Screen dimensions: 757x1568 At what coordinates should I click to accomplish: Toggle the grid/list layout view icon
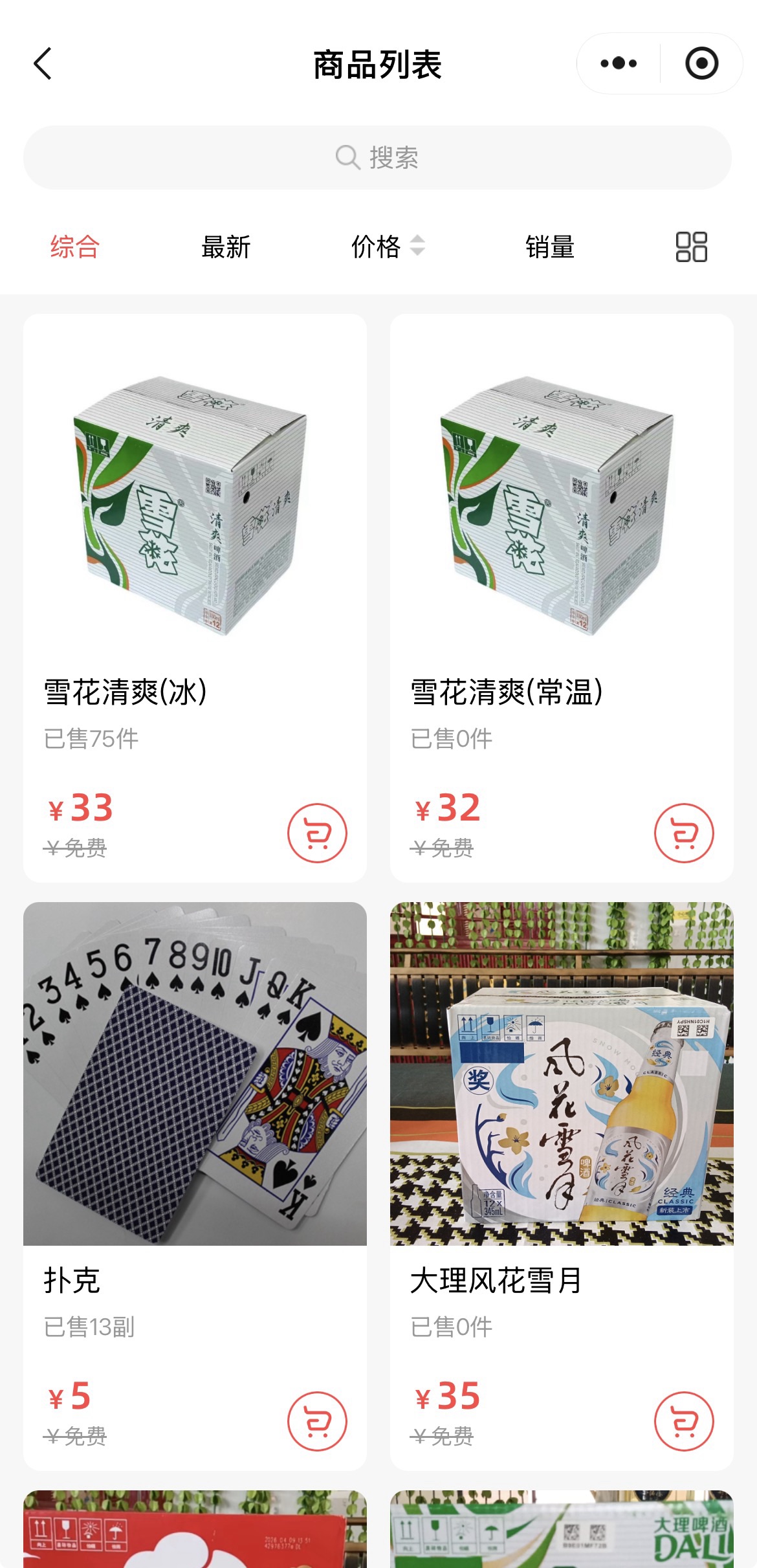click(692, 247)
